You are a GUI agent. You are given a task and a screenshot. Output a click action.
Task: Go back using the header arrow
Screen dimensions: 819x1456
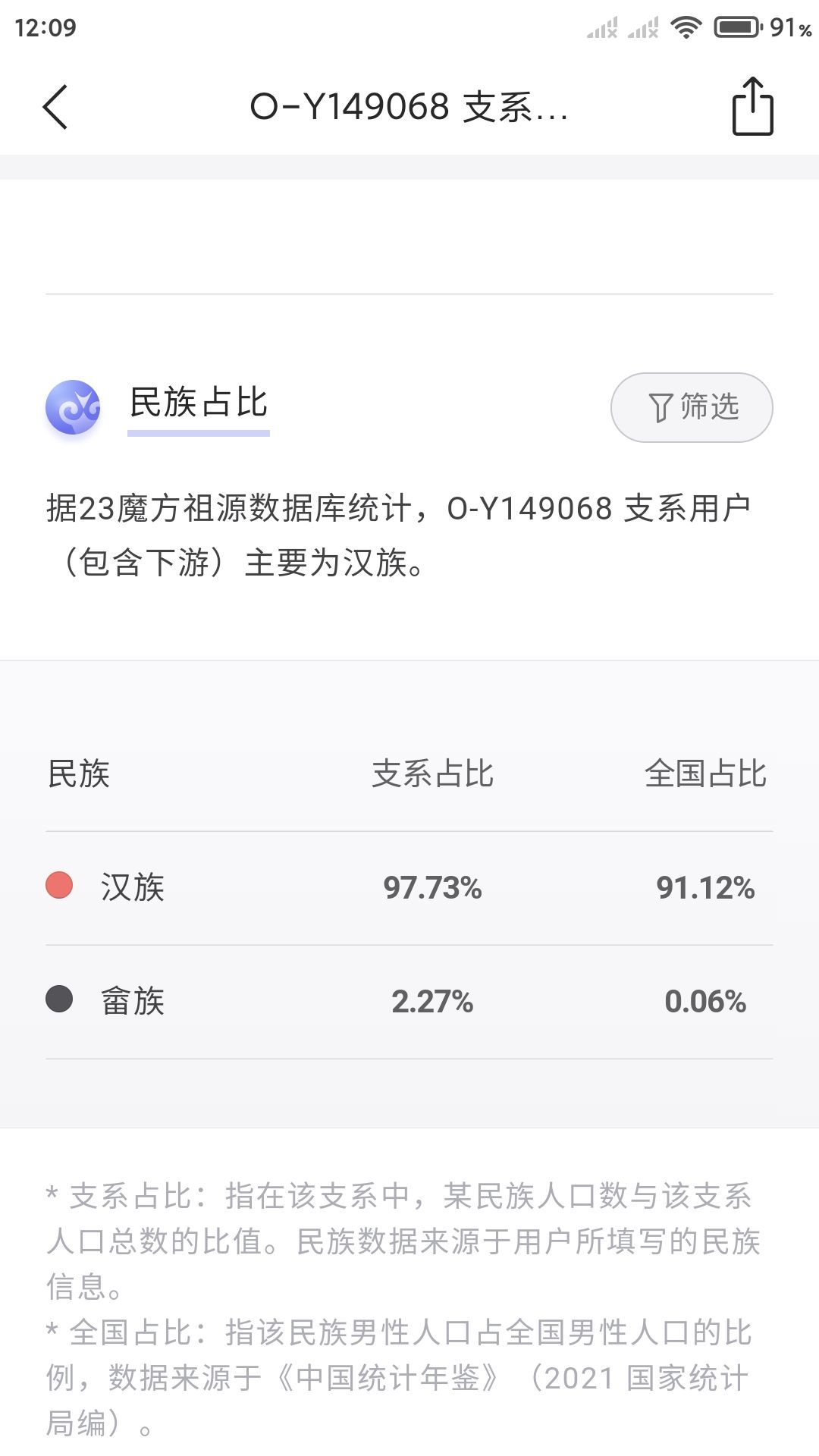[x=55, y=107]
